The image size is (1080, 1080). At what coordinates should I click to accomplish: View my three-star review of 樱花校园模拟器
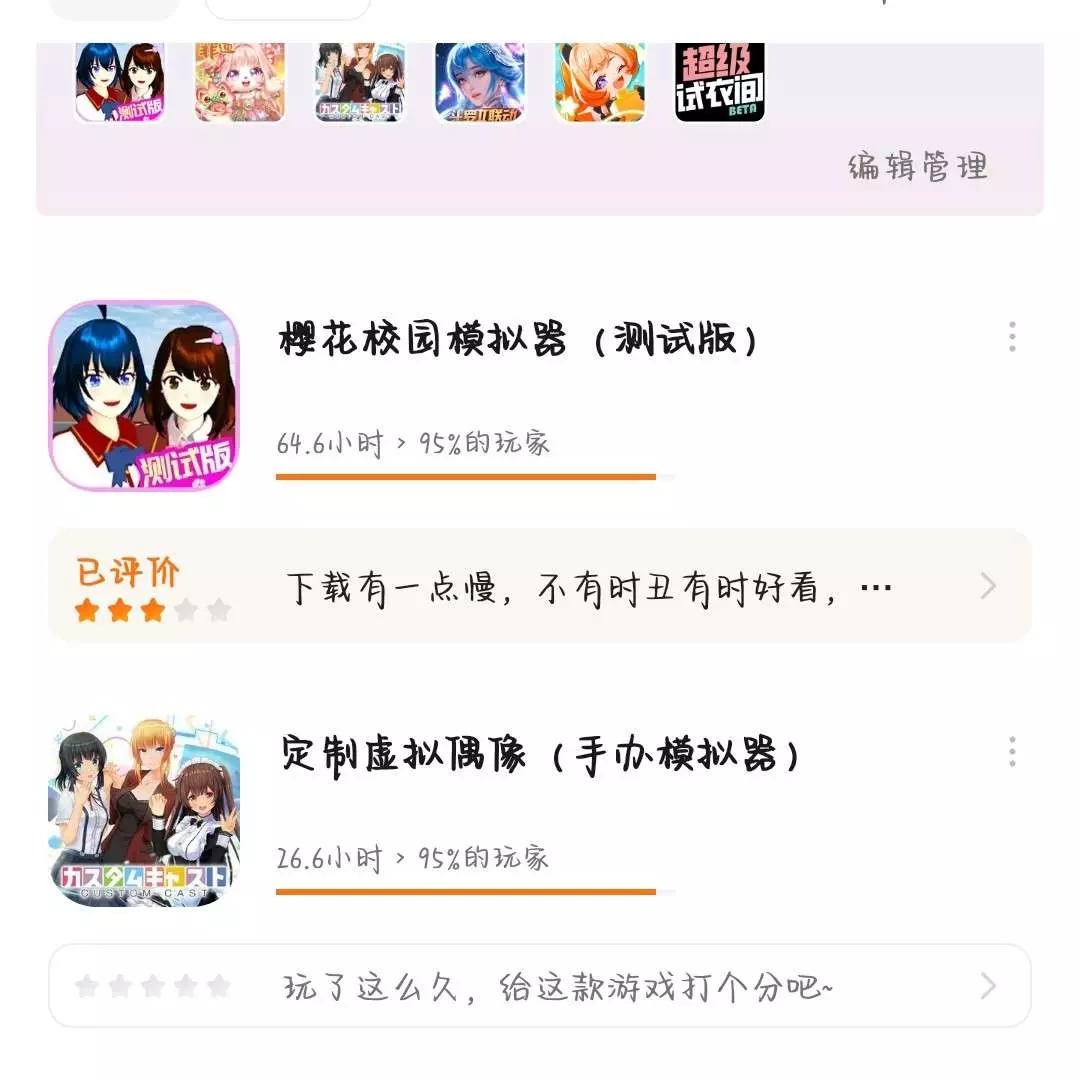(x=540, y=586)
